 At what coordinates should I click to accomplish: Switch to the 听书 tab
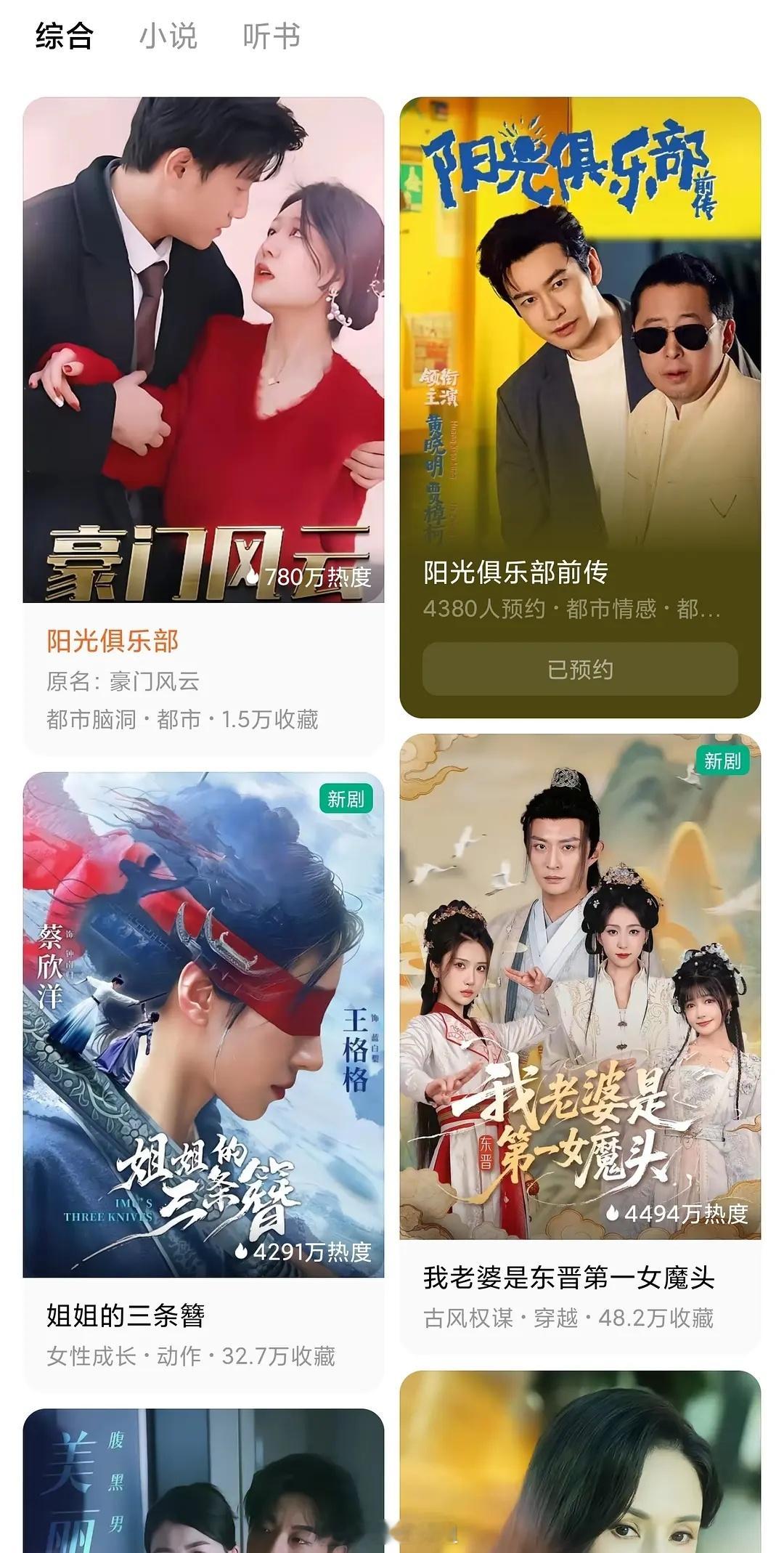pyautogui.click(x=271, y=36)
